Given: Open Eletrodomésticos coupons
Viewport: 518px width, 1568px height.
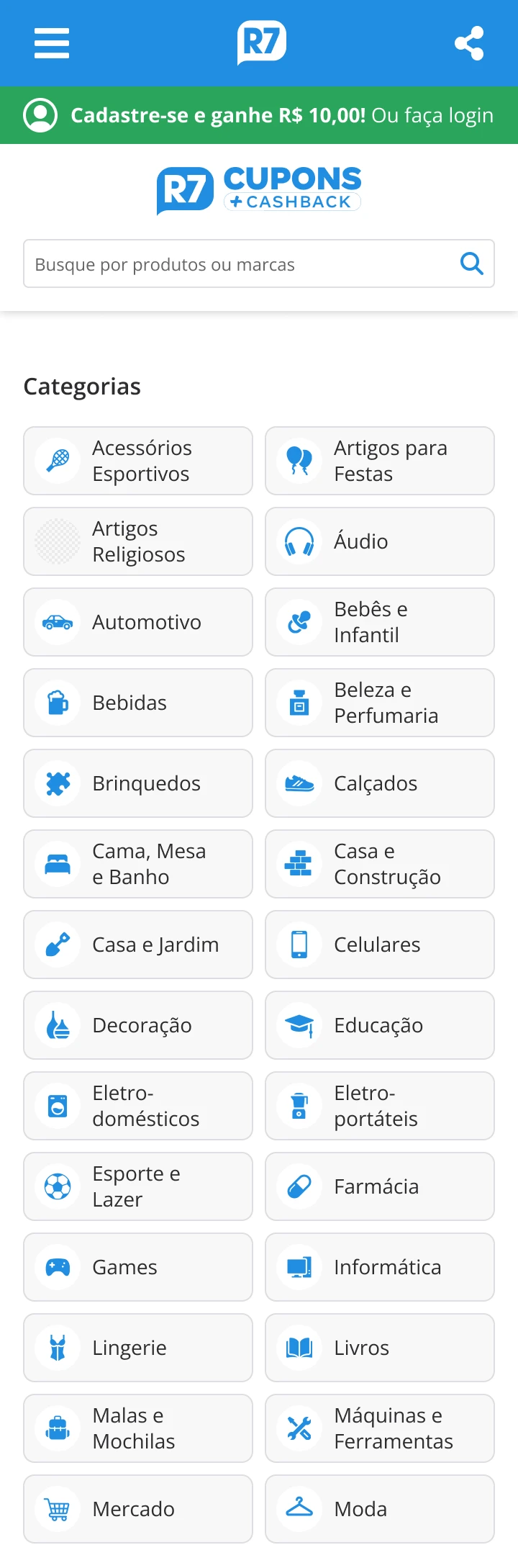Looking at the screenshot, I should pos(138,1106).
